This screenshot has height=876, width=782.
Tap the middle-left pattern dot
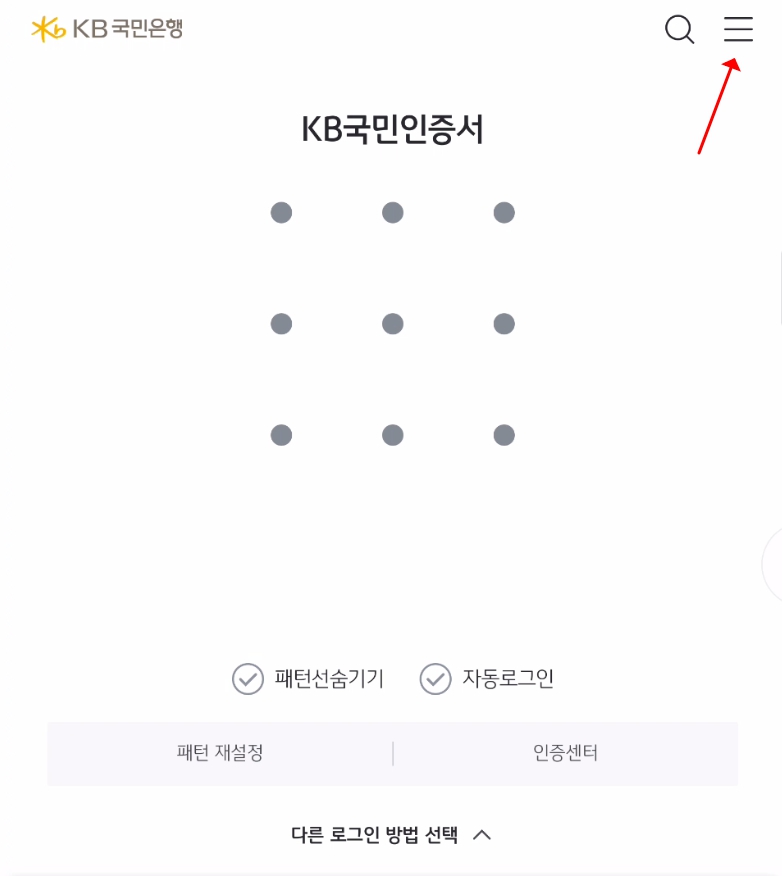pyautogui.click(x=281, y=323)
